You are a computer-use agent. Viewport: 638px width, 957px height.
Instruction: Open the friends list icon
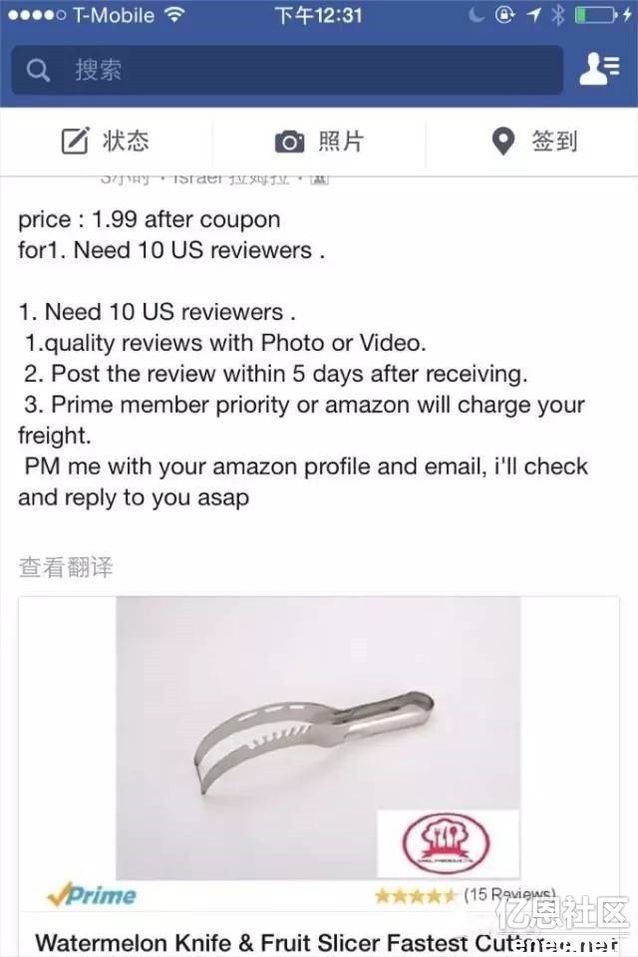(600, 69)
